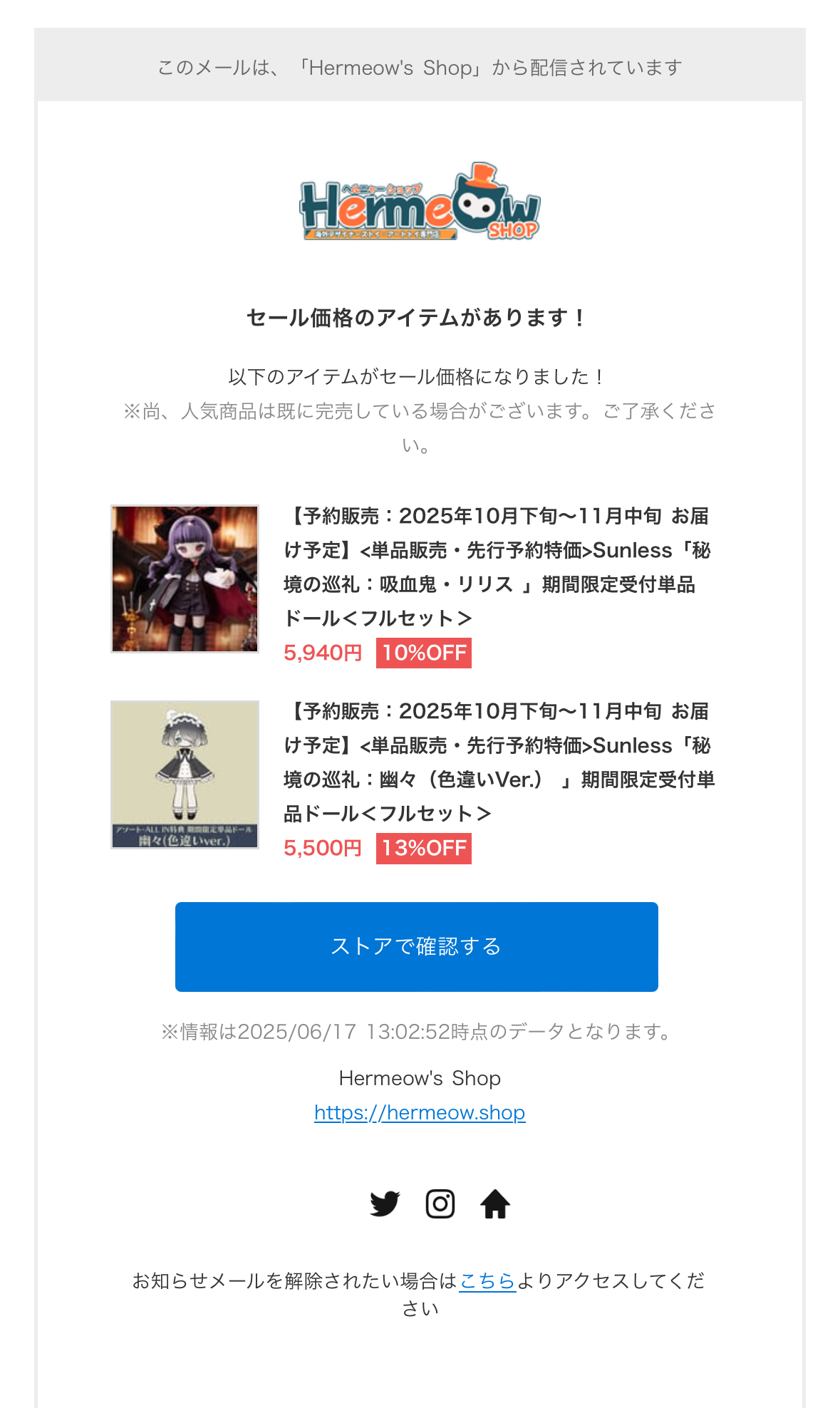Open the 吸血鬼・リリス product title
Image resolution: width=840 pixels, height=1408 pixels.
(x=498, y=567)
